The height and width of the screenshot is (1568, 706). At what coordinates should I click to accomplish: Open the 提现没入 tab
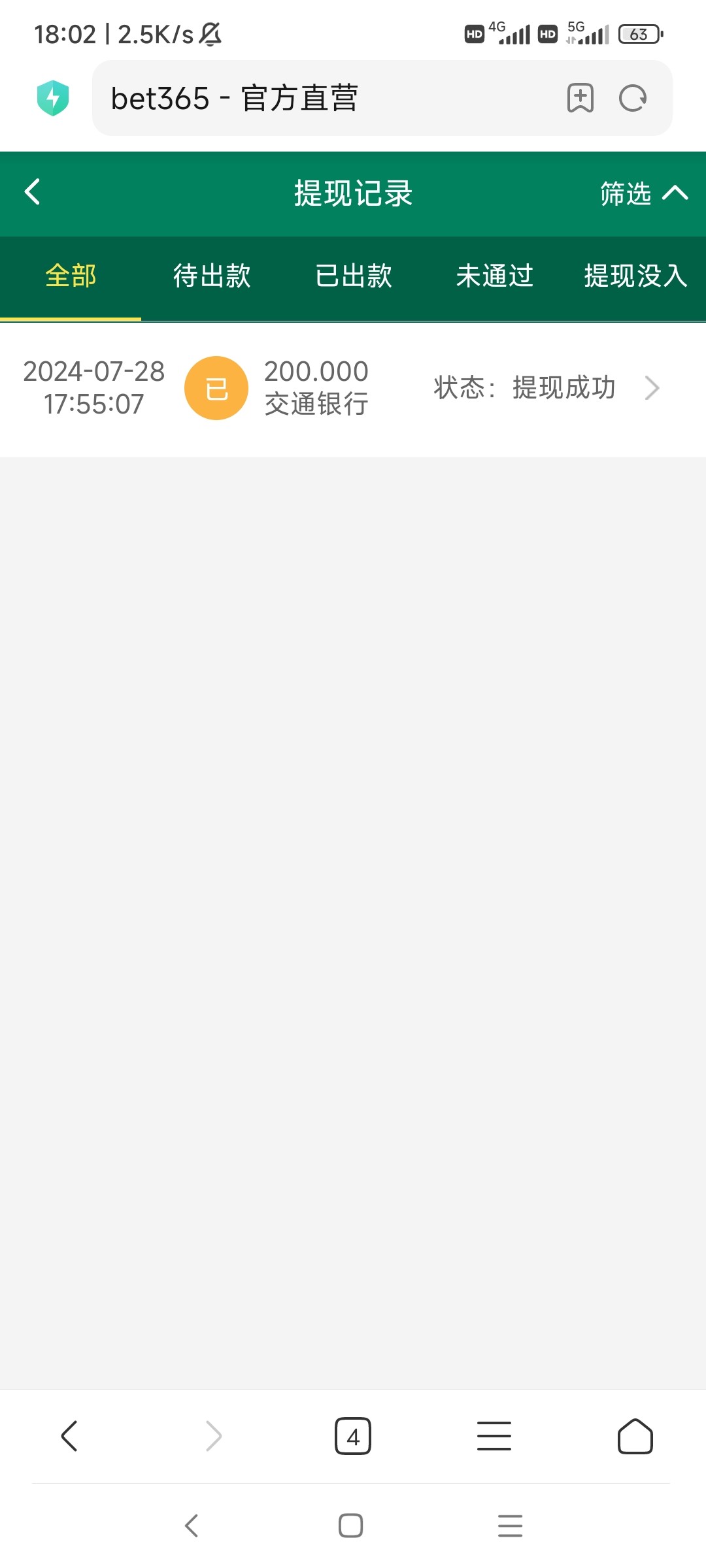click(x=635, y=276)
